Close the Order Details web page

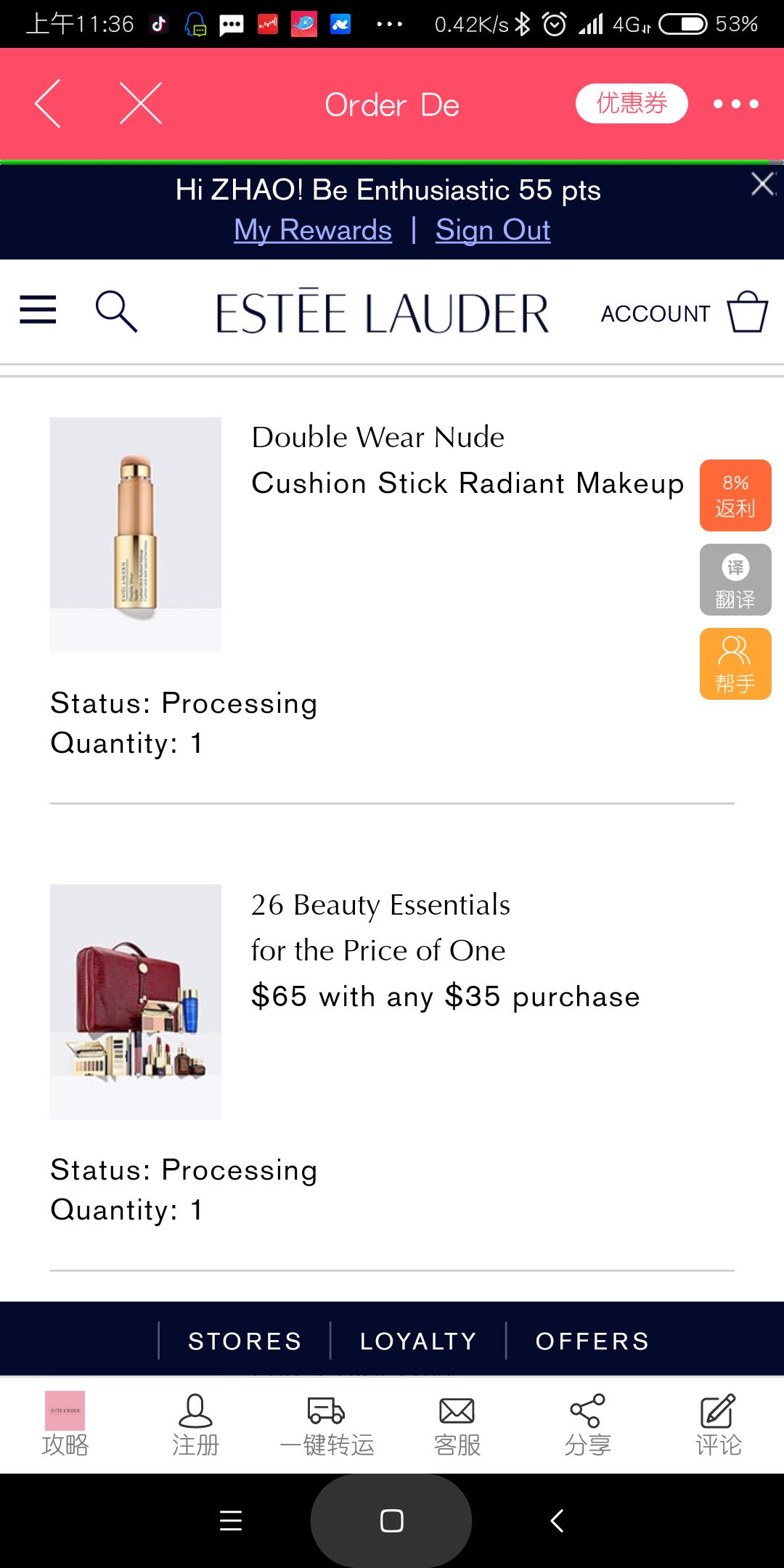141,104
